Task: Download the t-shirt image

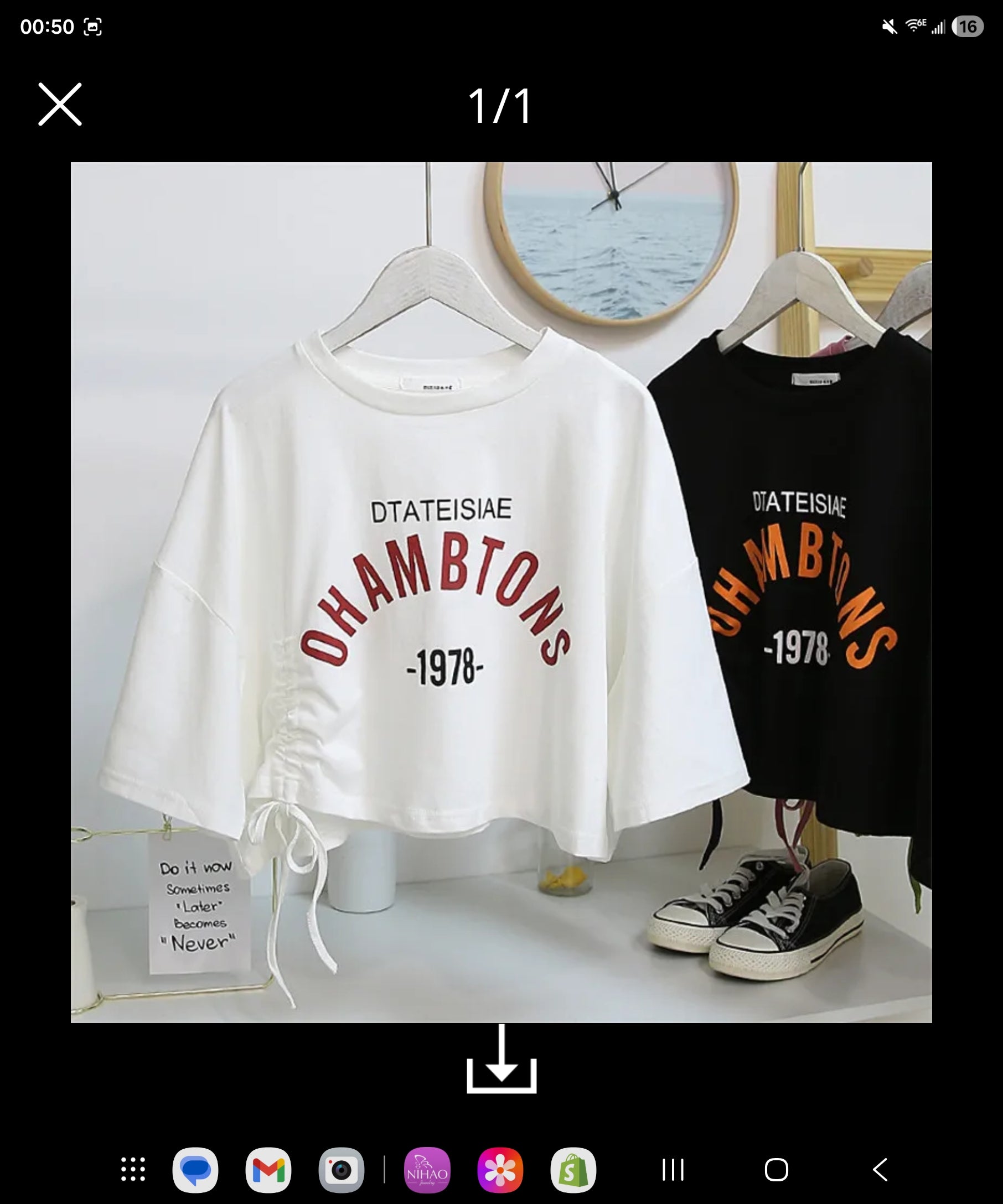Action: pyautogui.click(x=501, y=1060)
